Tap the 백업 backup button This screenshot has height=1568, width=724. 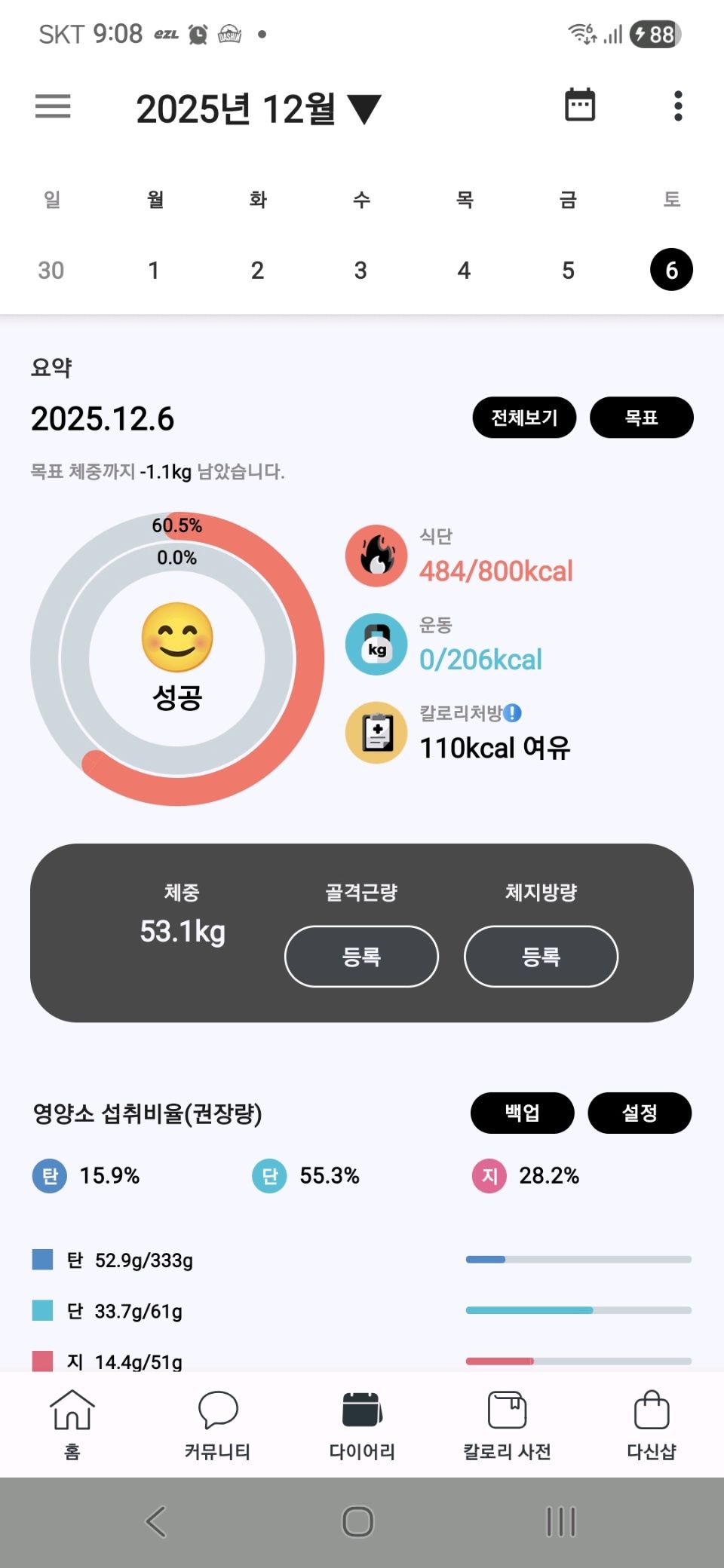522,1113
